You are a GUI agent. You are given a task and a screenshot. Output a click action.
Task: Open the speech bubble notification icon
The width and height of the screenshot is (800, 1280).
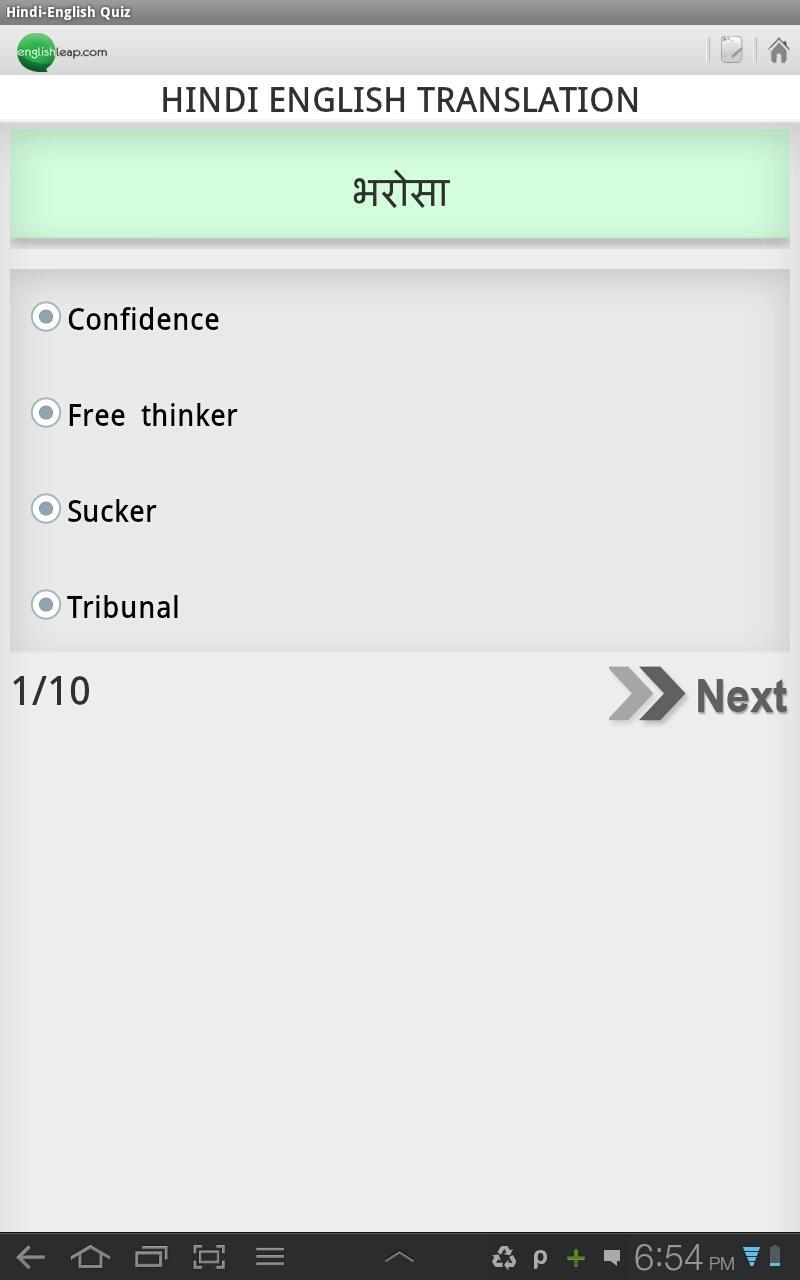[x=611, y=1257]
